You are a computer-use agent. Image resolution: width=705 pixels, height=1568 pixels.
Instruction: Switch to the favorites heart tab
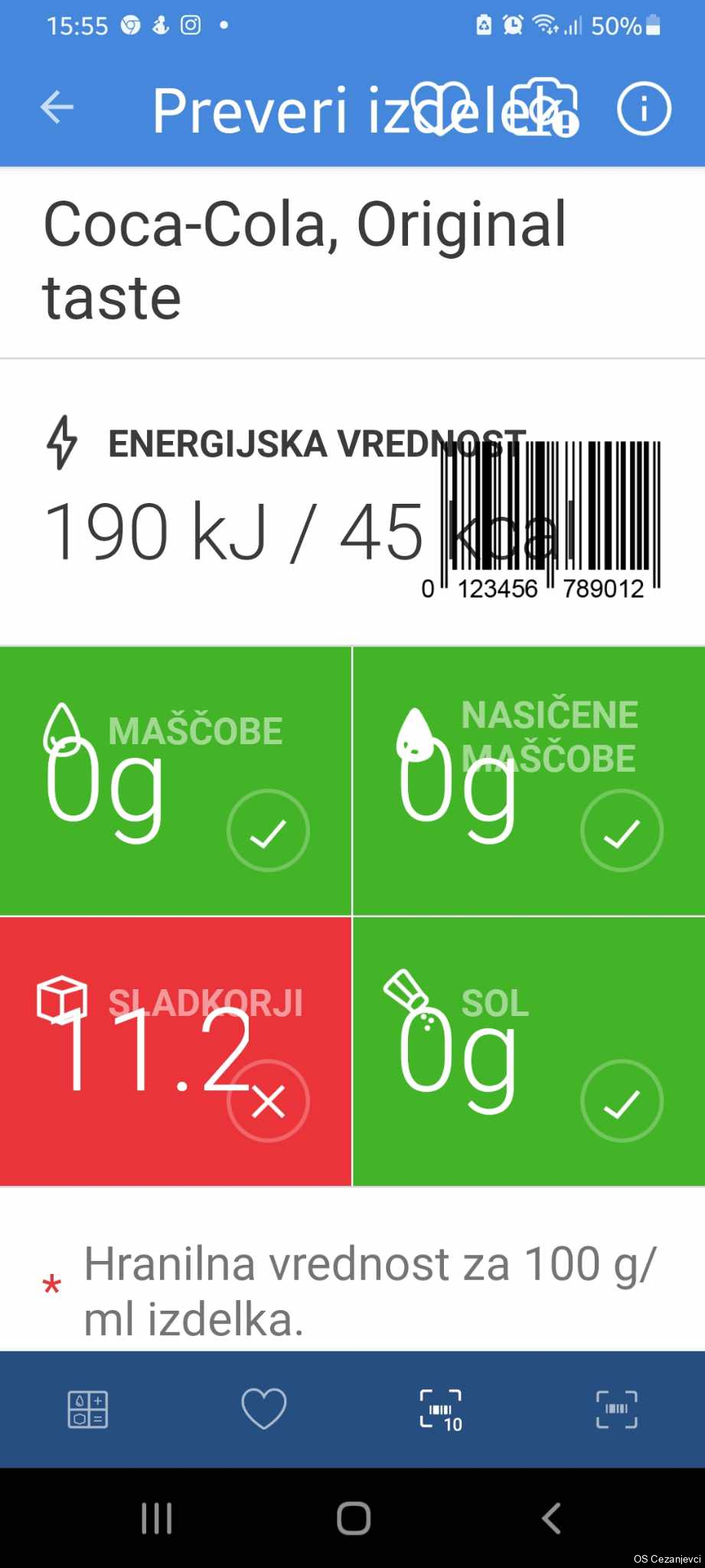coord(264,1409)
